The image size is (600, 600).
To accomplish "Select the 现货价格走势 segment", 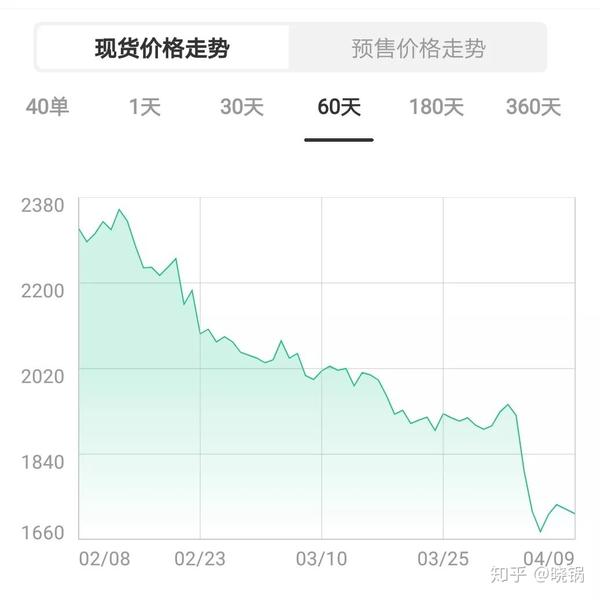I will (x=162, y=48).
